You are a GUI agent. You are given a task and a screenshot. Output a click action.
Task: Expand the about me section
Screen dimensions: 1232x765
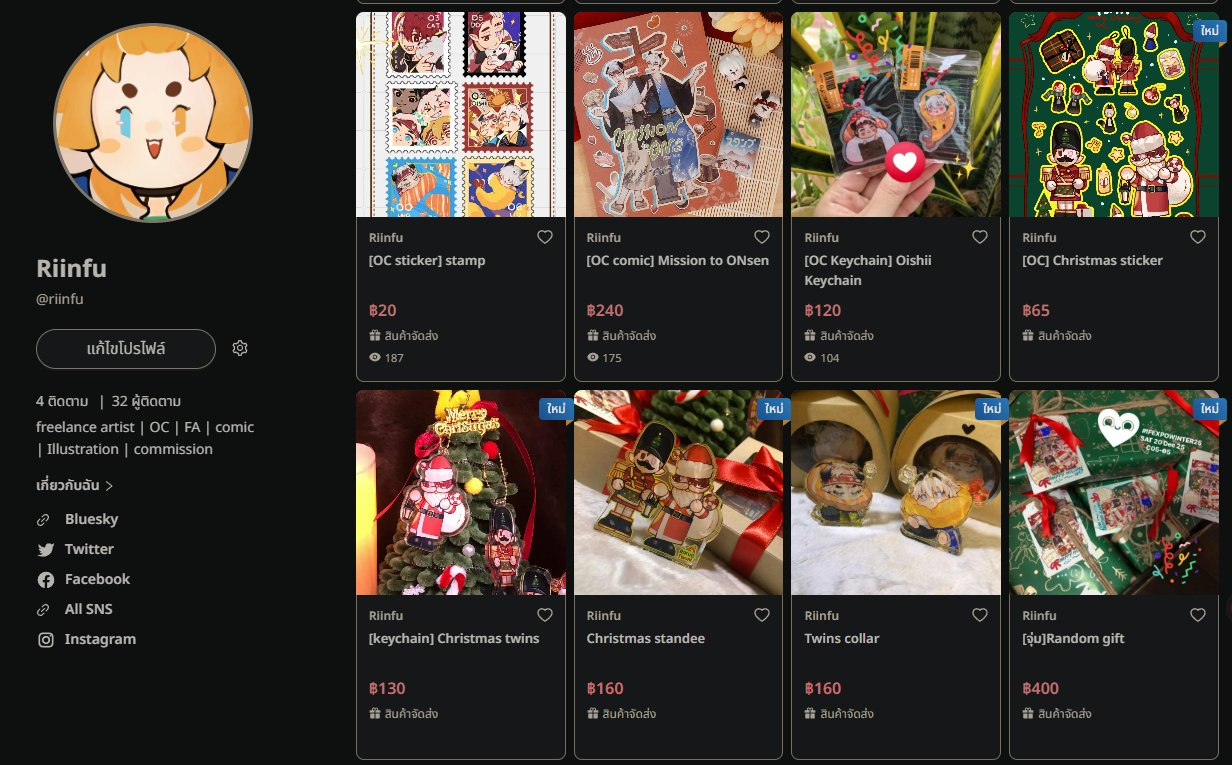tap(75, 486)
